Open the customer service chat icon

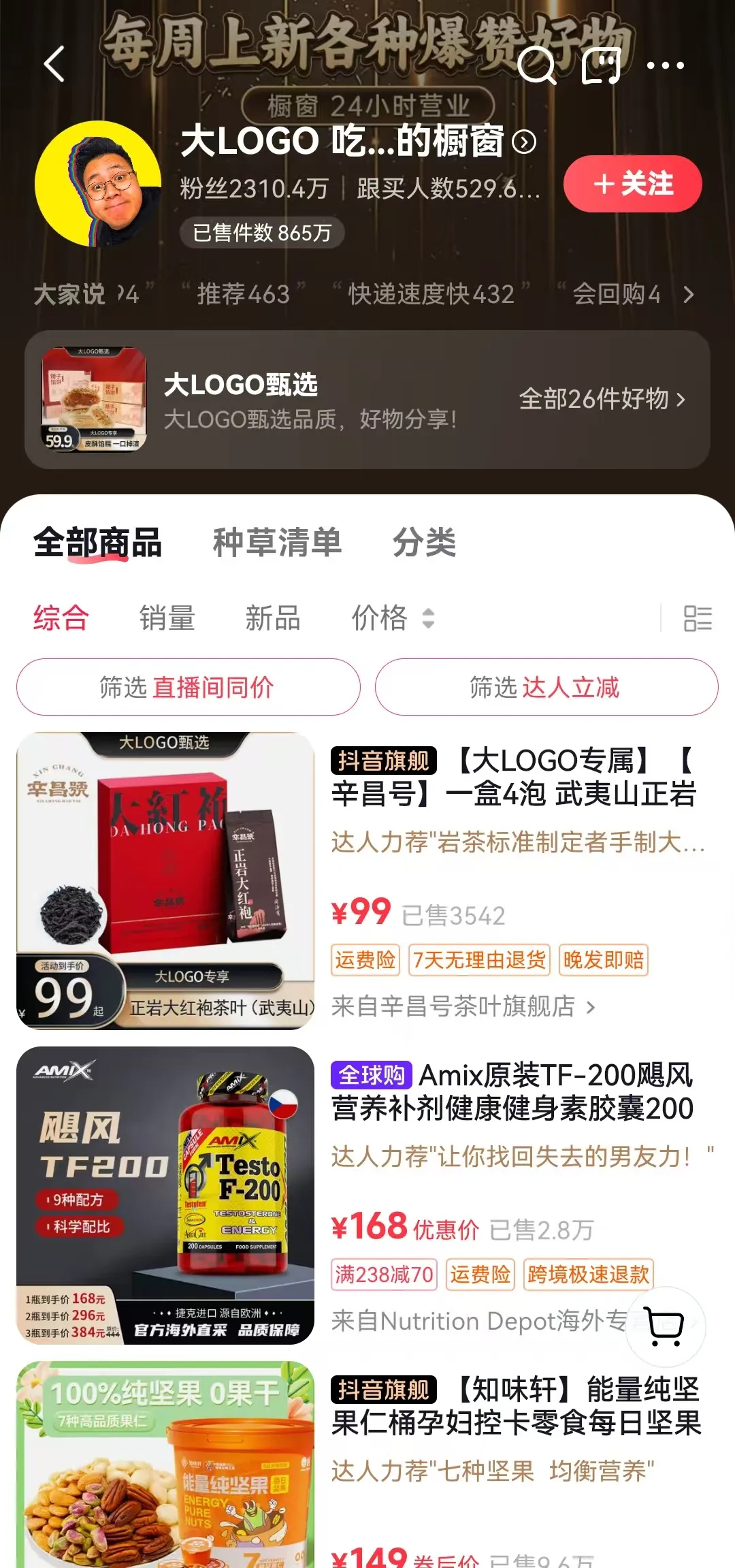602,65
